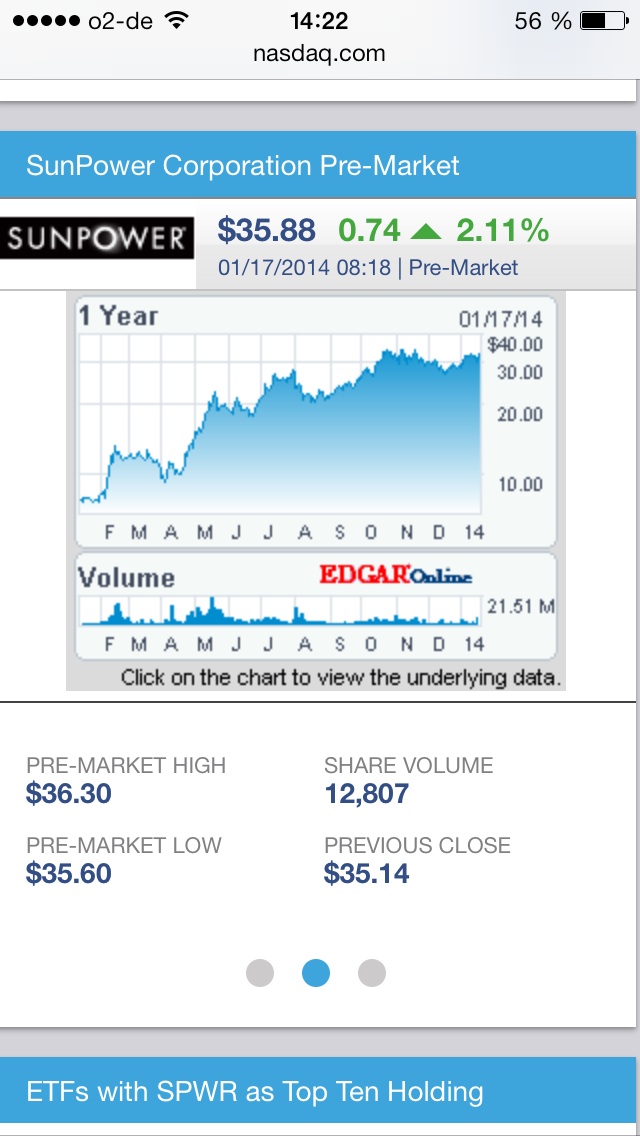
Task: Tap the nasdaq.com address bar
Action: pos(319,54)
